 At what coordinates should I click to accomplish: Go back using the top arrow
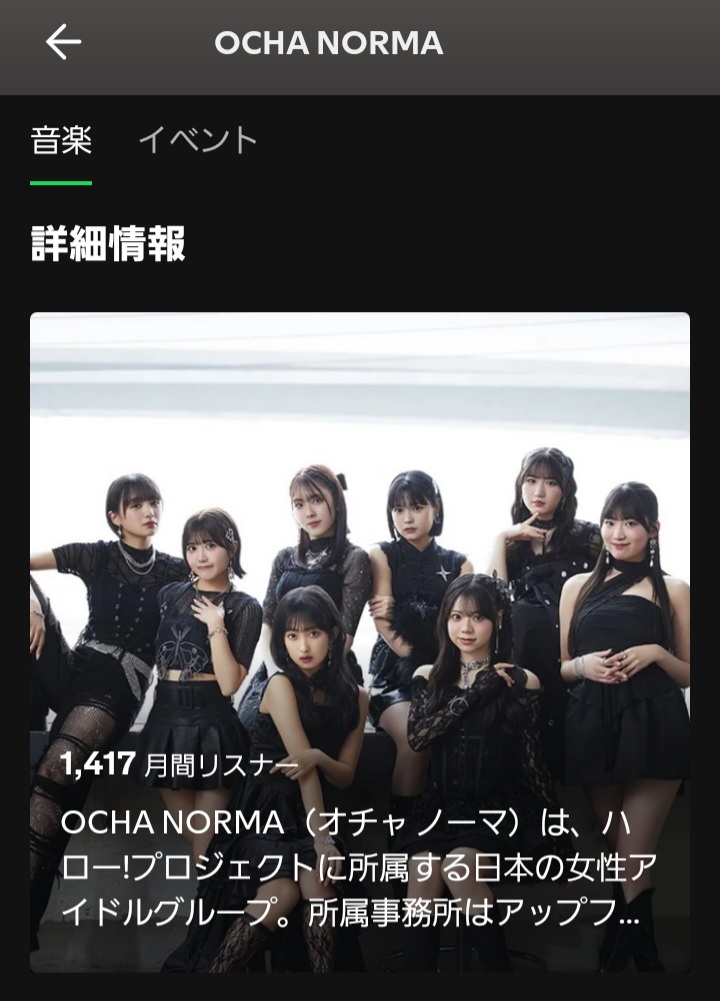click(x=63, y=43)
